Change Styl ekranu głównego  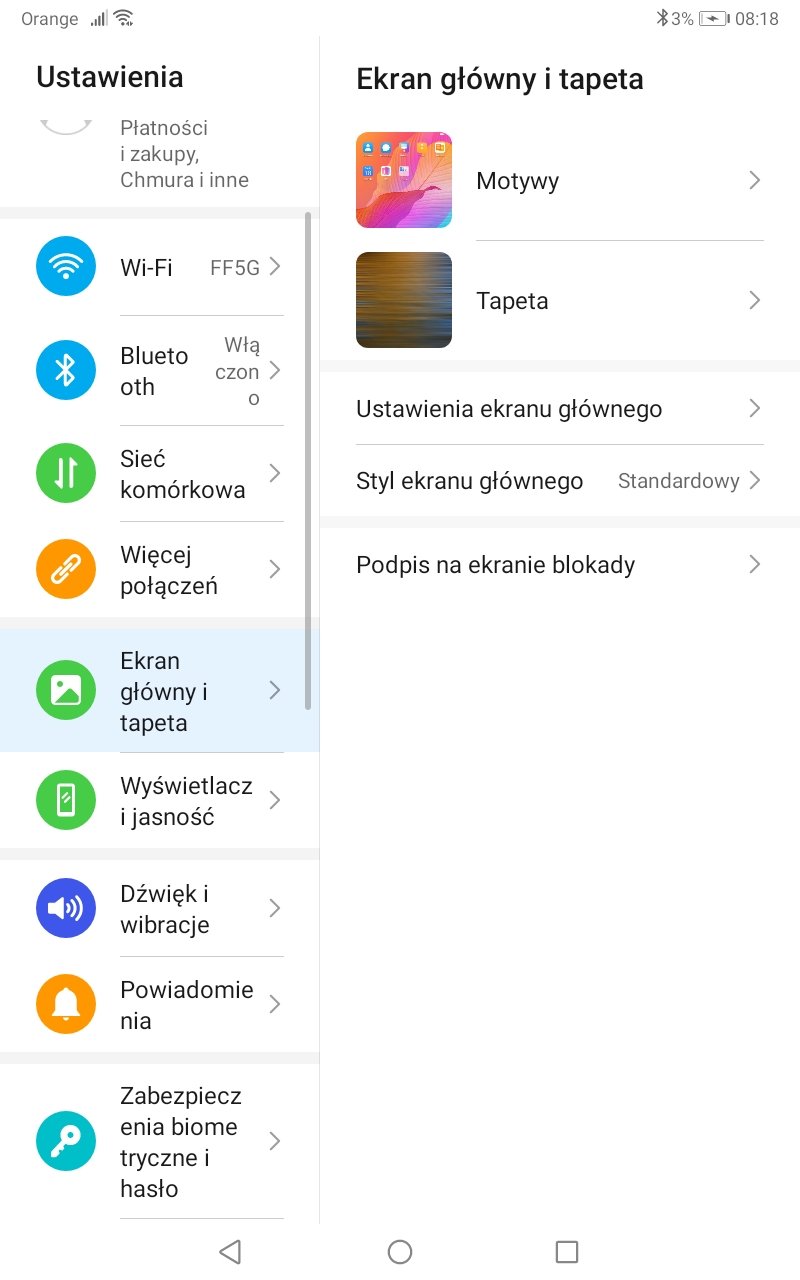point(558,481)
